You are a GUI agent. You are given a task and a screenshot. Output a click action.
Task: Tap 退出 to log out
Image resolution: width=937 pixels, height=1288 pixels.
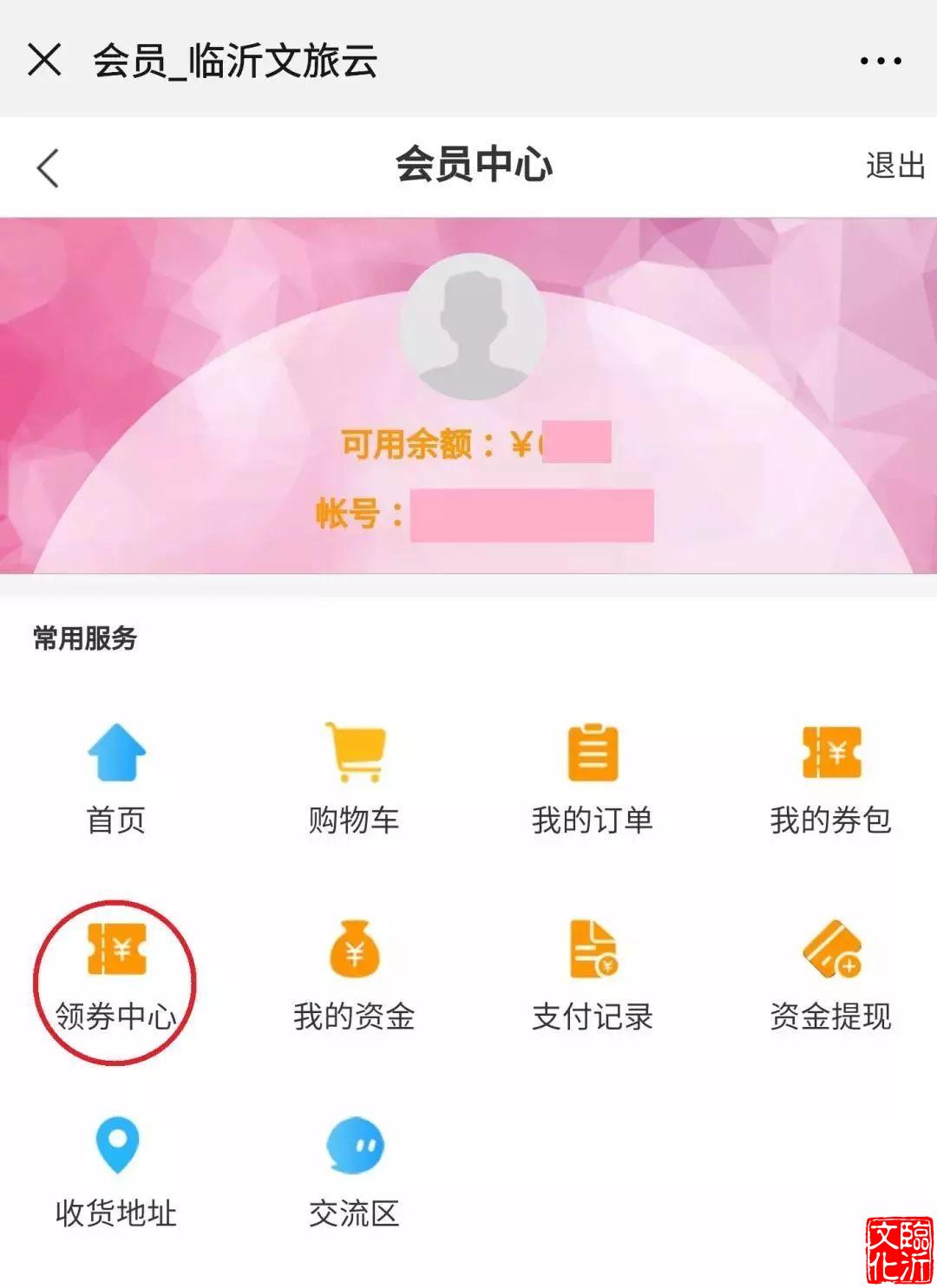[x=894, y=165]
